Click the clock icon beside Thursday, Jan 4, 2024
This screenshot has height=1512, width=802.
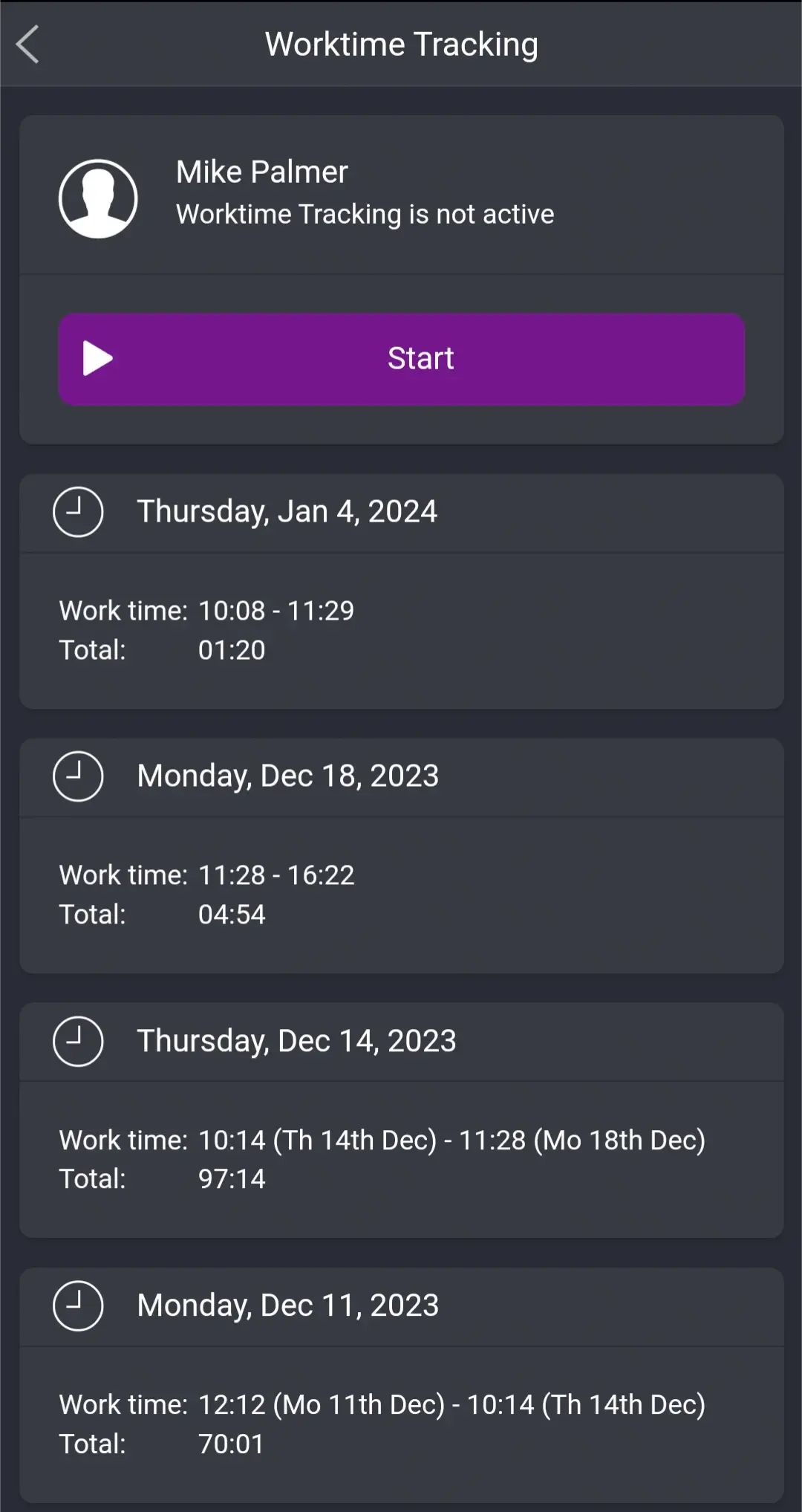coord(78,512)
